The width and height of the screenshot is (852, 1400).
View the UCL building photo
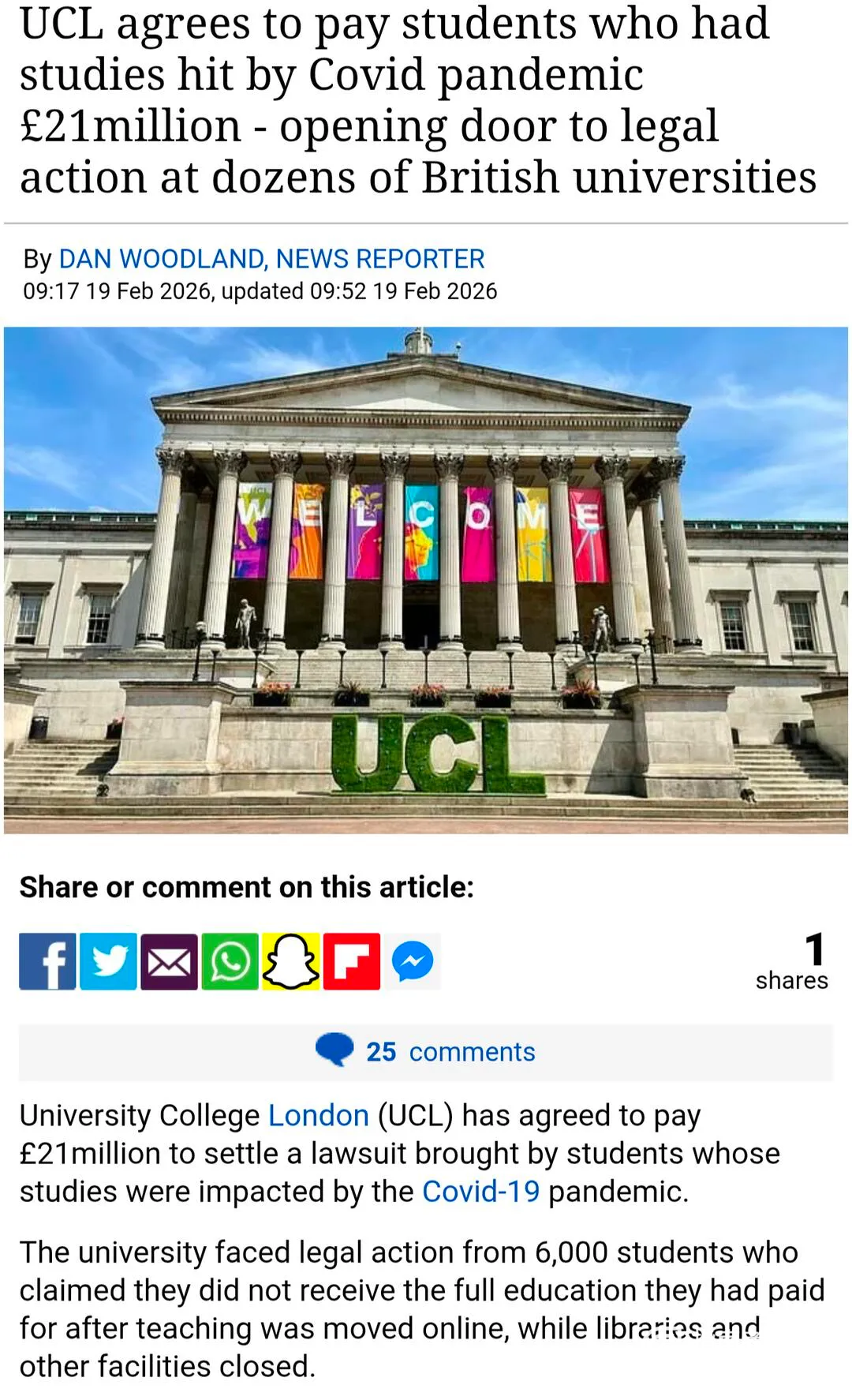click(x=426, y=580)
